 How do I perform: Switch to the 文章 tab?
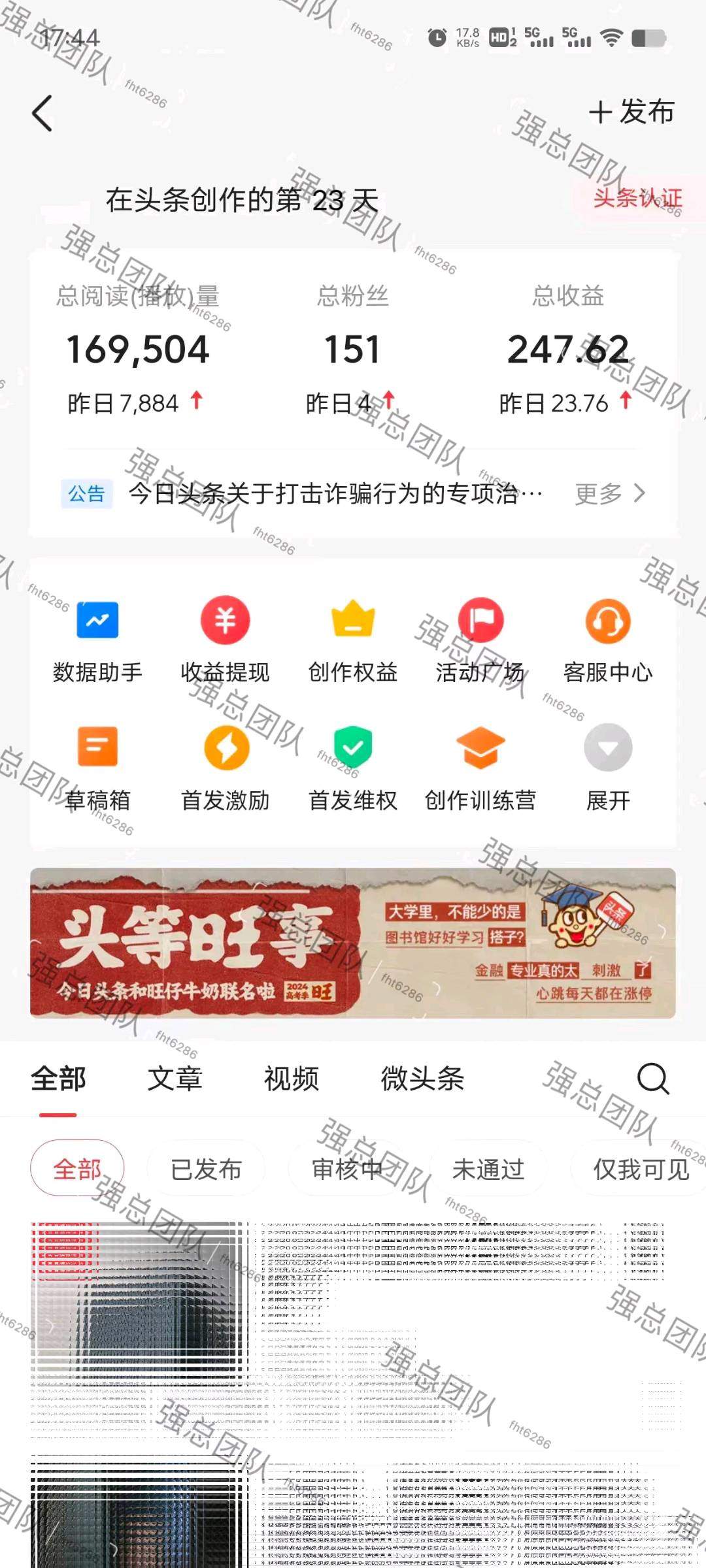click(x=175, y=1079)
